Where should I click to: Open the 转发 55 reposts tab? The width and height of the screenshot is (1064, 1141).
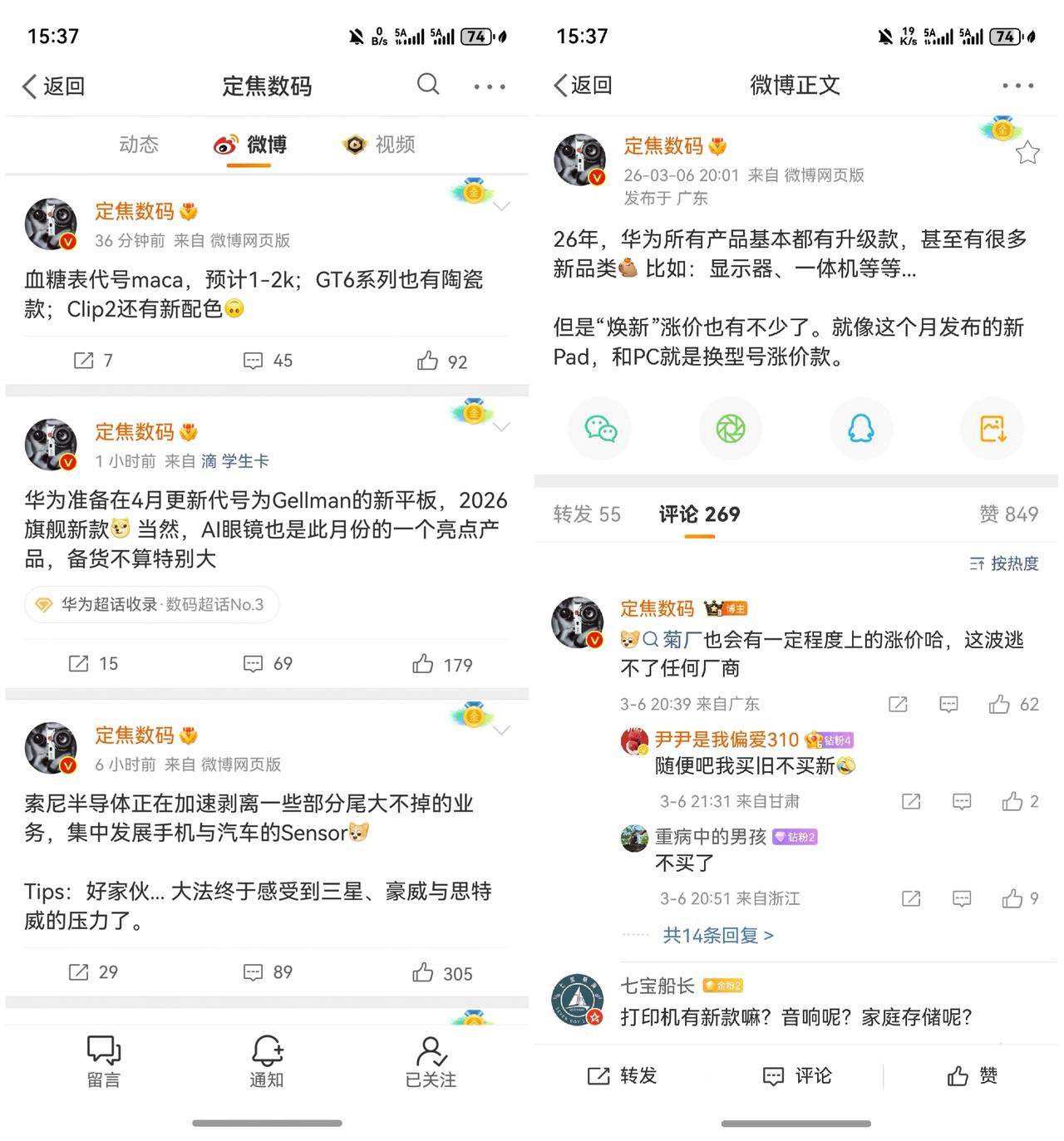(x=588, y=514)
